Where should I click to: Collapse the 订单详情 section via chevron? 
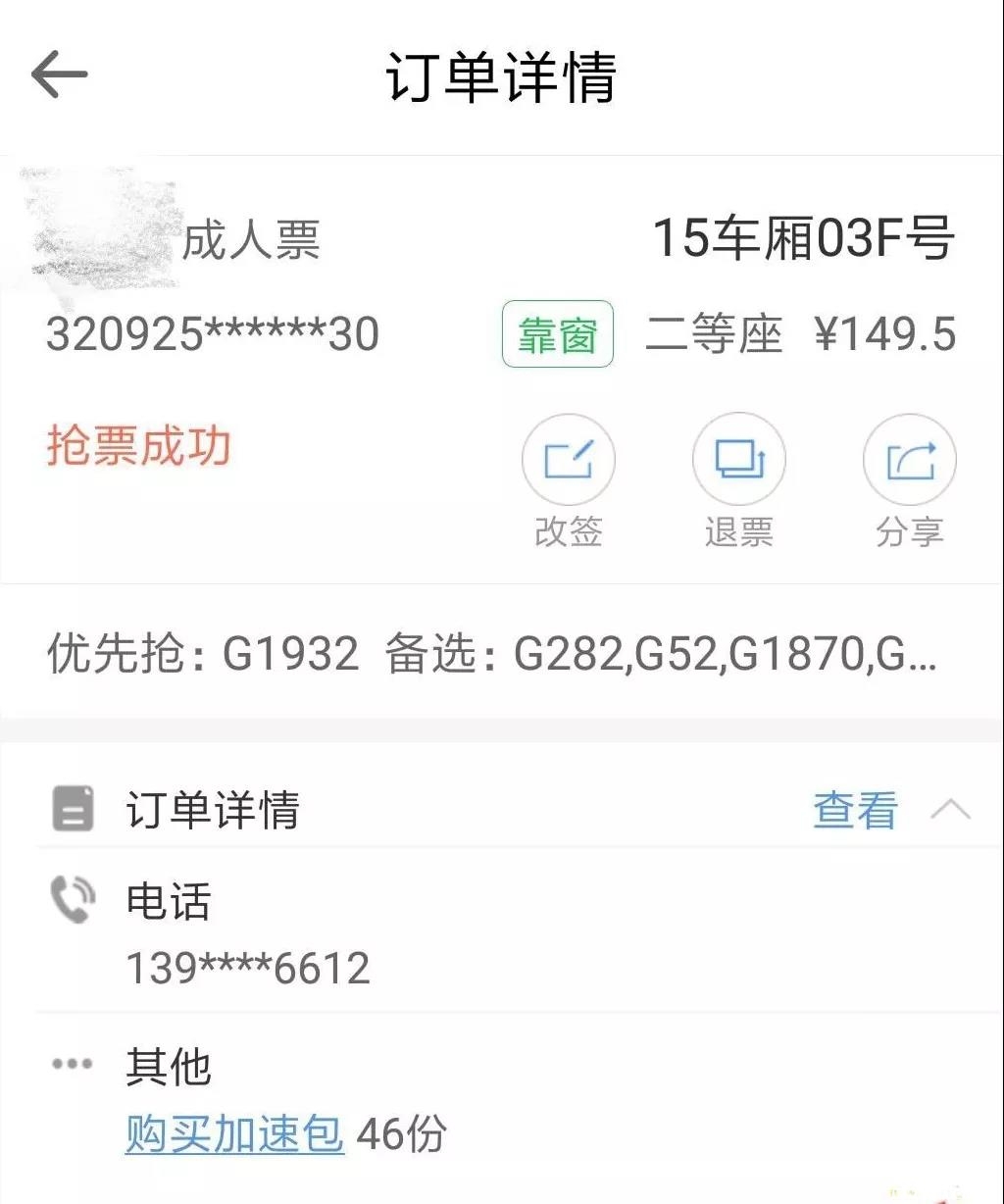948,810
